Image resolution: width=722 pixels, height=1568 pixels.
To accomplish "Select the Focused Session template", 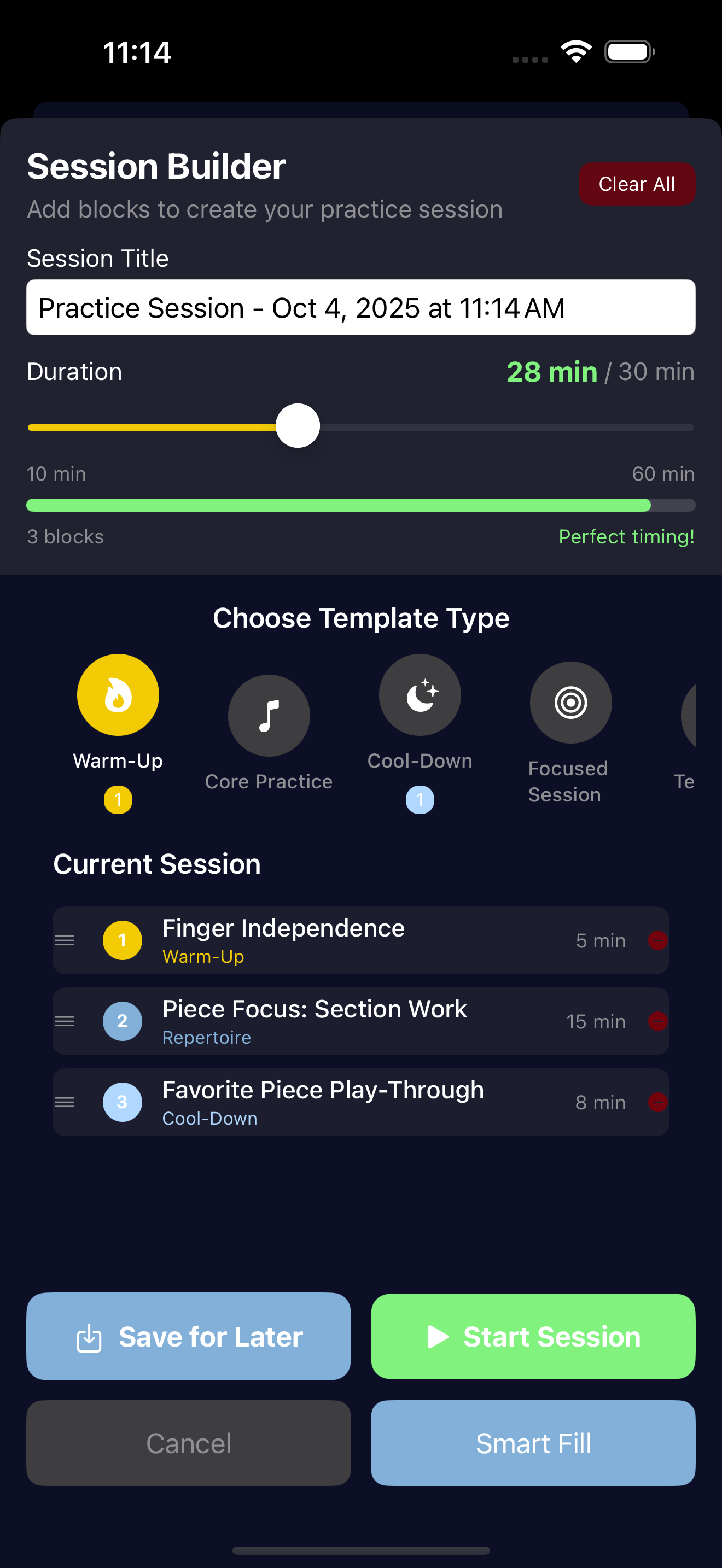I will [570, 703].
